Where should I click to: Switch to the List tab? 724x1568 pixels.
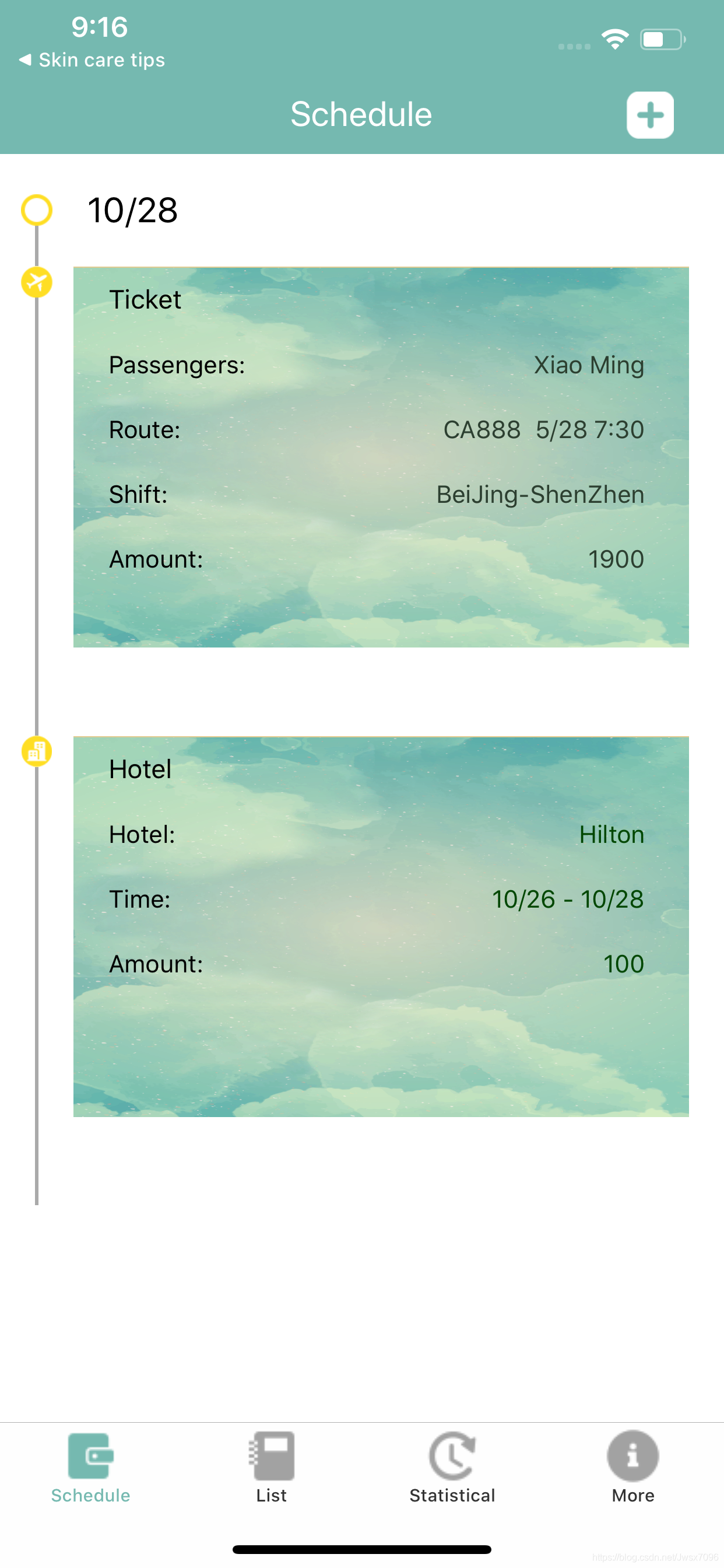(x=271, y=1468)
